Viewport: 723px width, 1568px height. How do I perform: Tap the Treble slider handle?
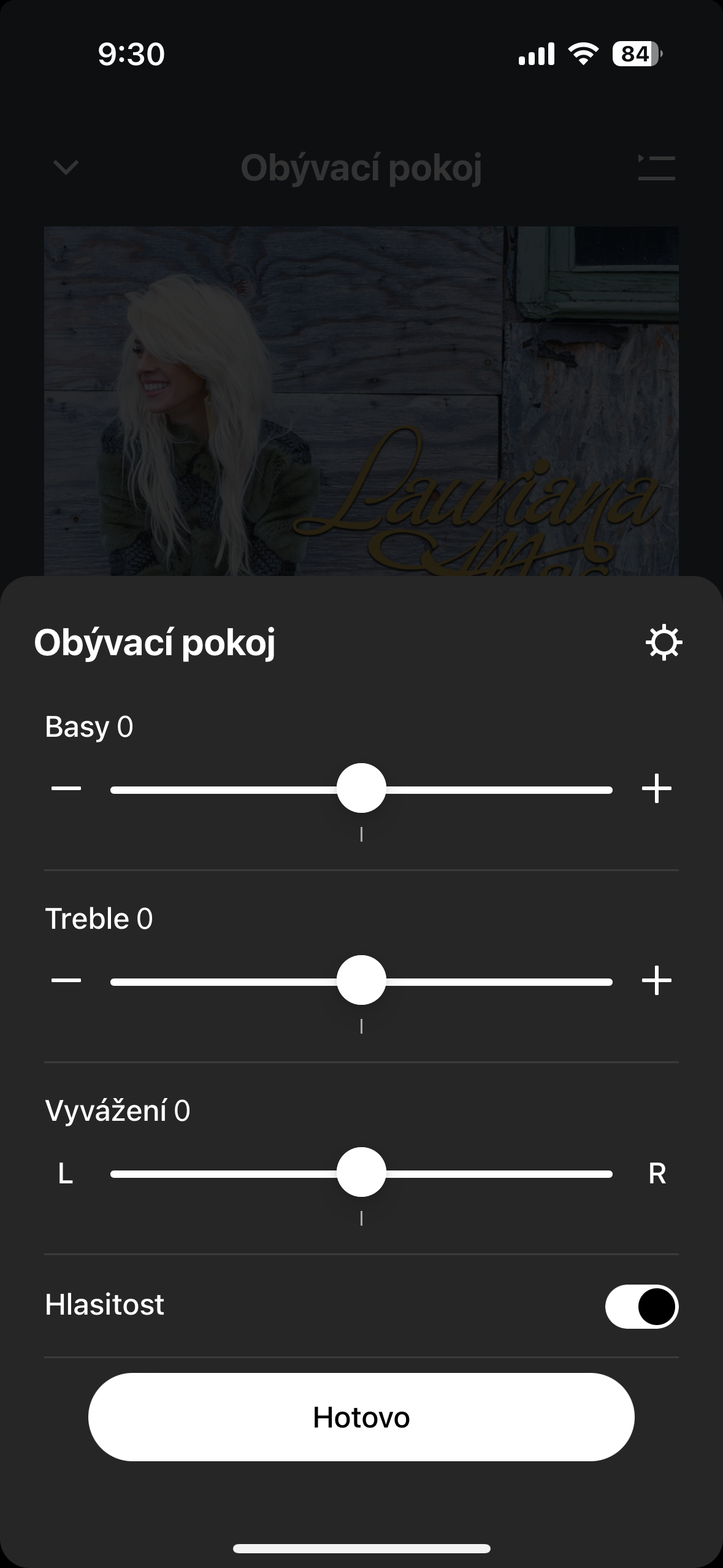click(x=361, y=980)
